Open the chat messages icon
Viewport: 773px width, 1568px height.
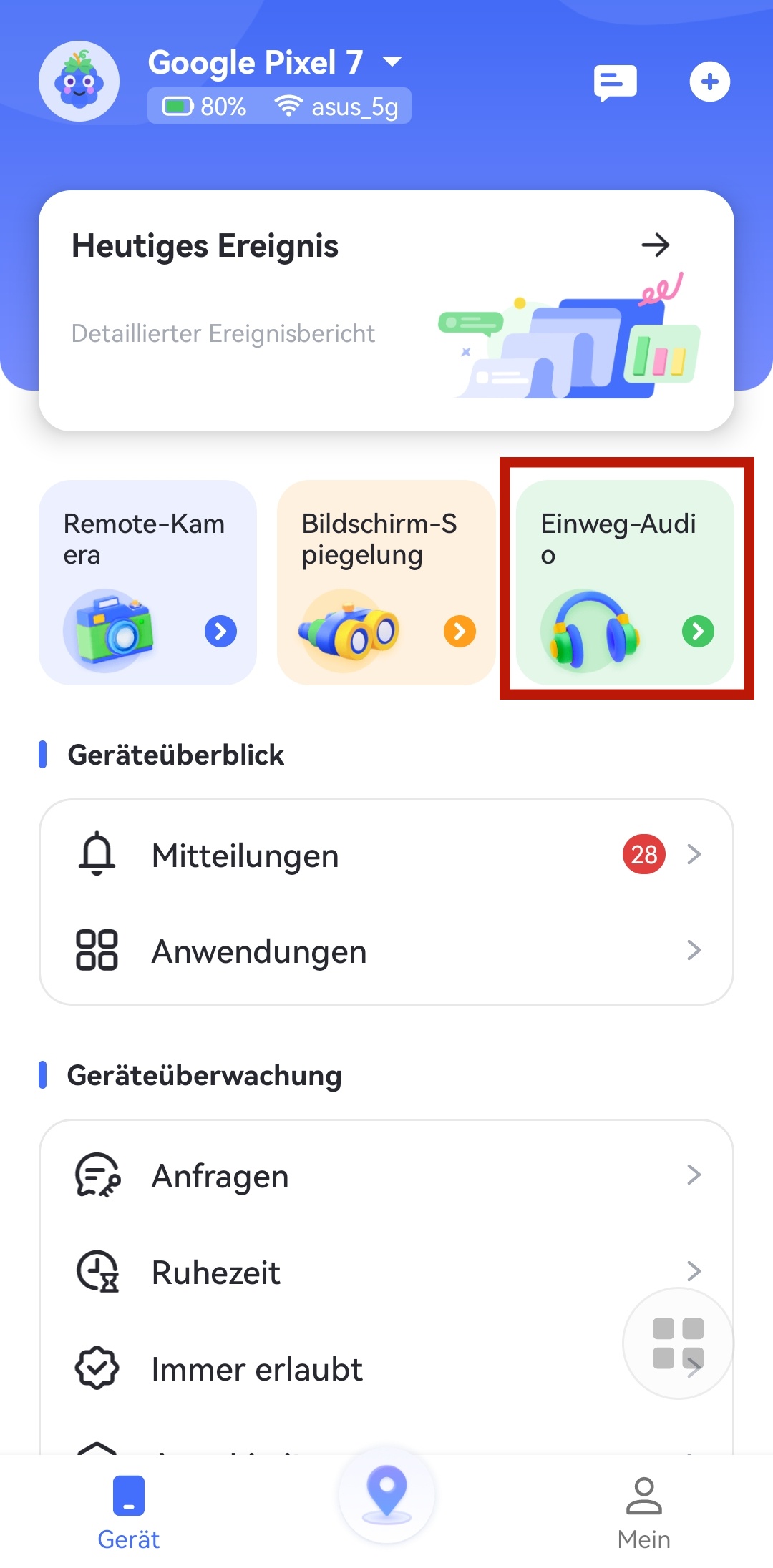(614, 81)
